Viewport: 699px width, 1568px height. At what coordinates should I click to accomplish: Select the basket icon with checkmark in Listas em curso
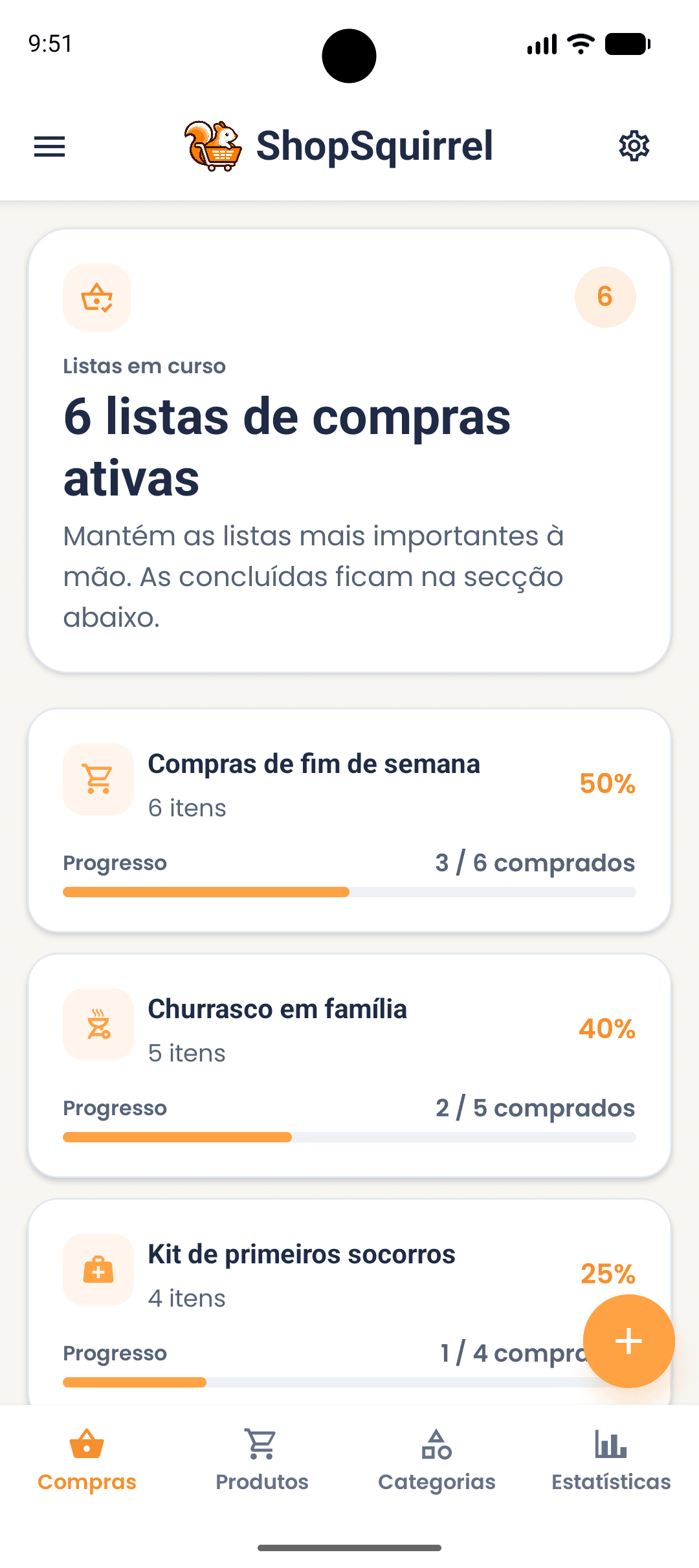click(x=96, y=296)
